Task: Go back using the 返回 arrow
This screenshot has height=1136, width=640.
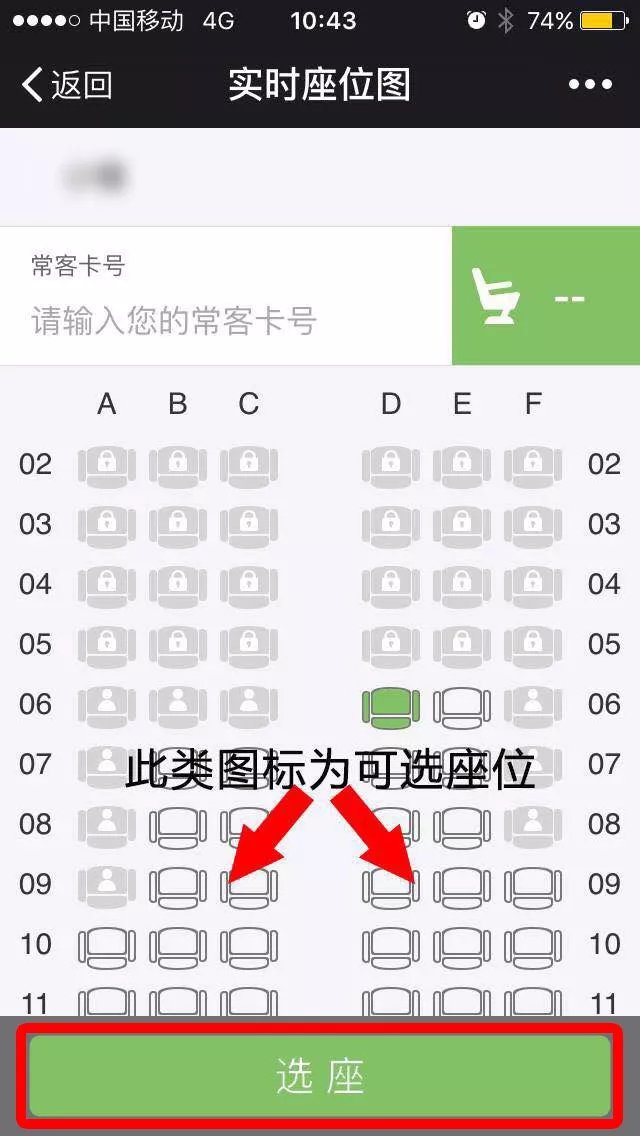Action: 66,85
